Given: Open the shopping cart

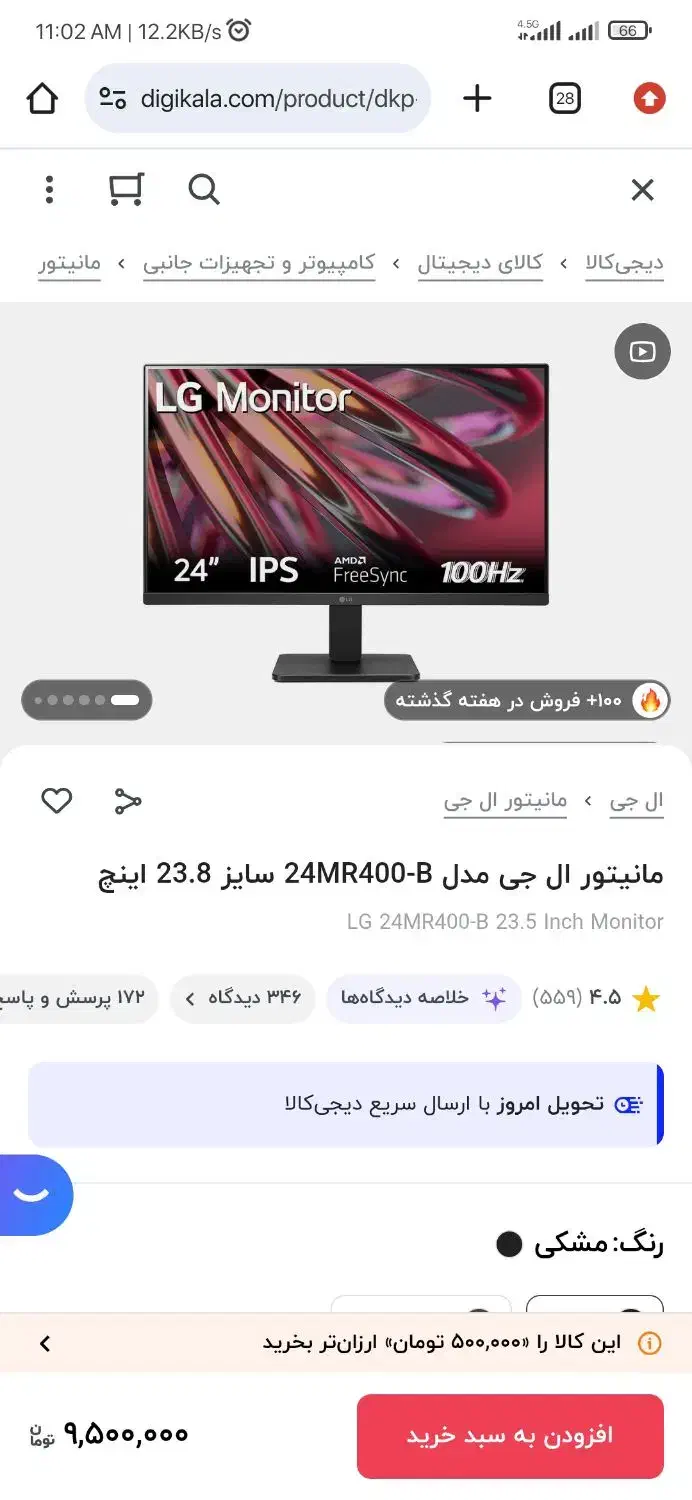Looking at the screenshot, I should 126,189.
